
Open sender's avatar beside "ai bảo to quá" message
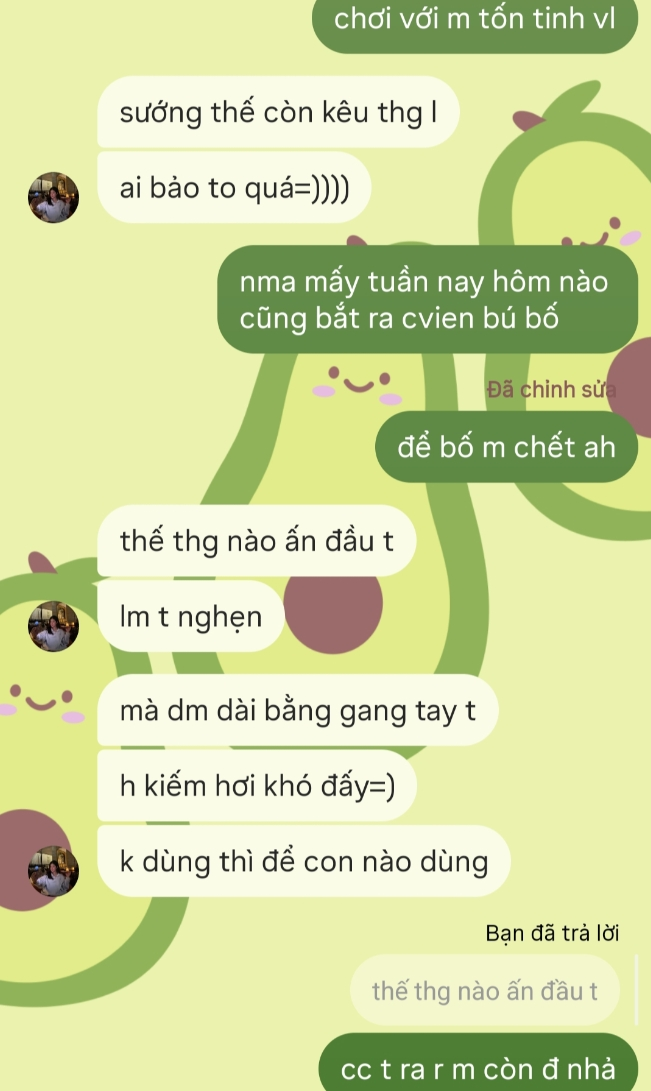[53, 197]
